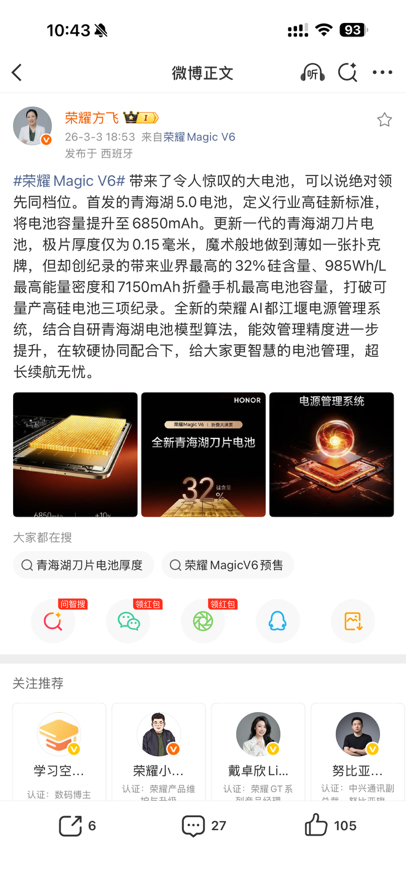
Task: Share to QQ penguin icon
Action: click(278, 621)
